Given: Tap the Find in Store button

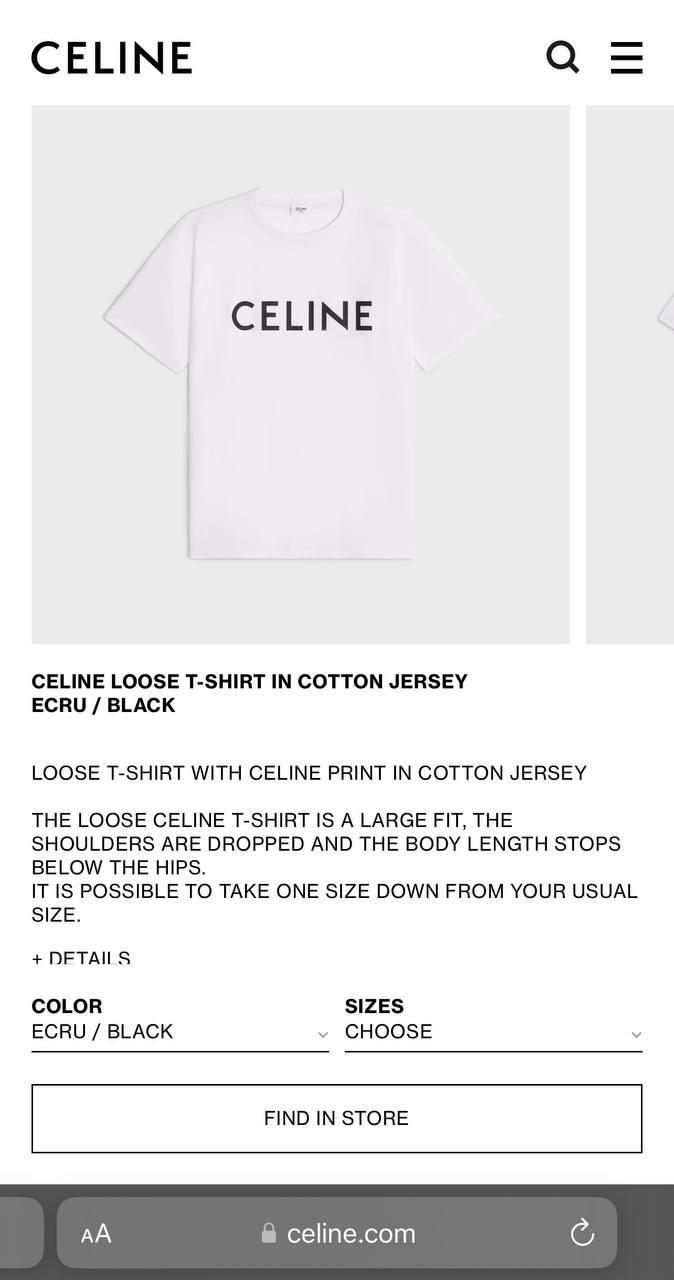Looking at the screenshot, I should 336,1118.
